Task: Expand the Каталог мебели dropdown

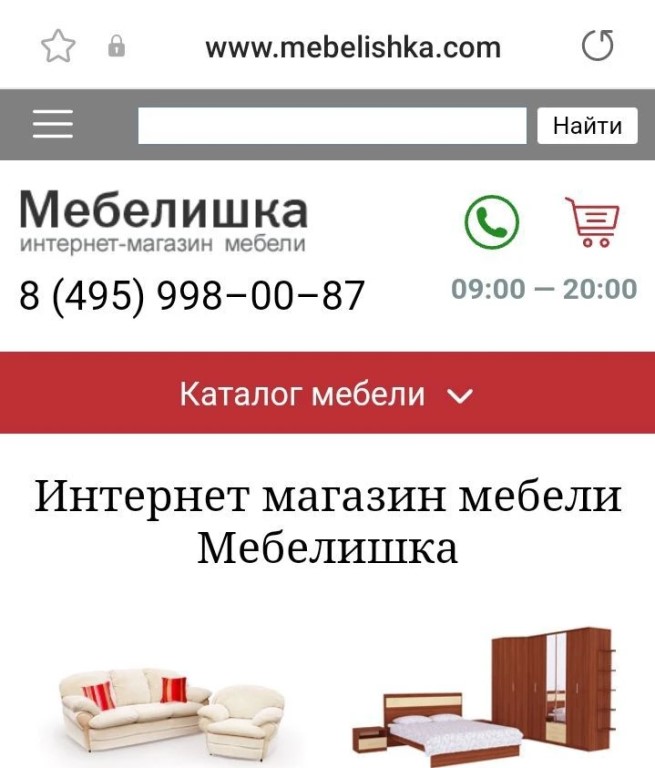Action: tap(327, 394)
